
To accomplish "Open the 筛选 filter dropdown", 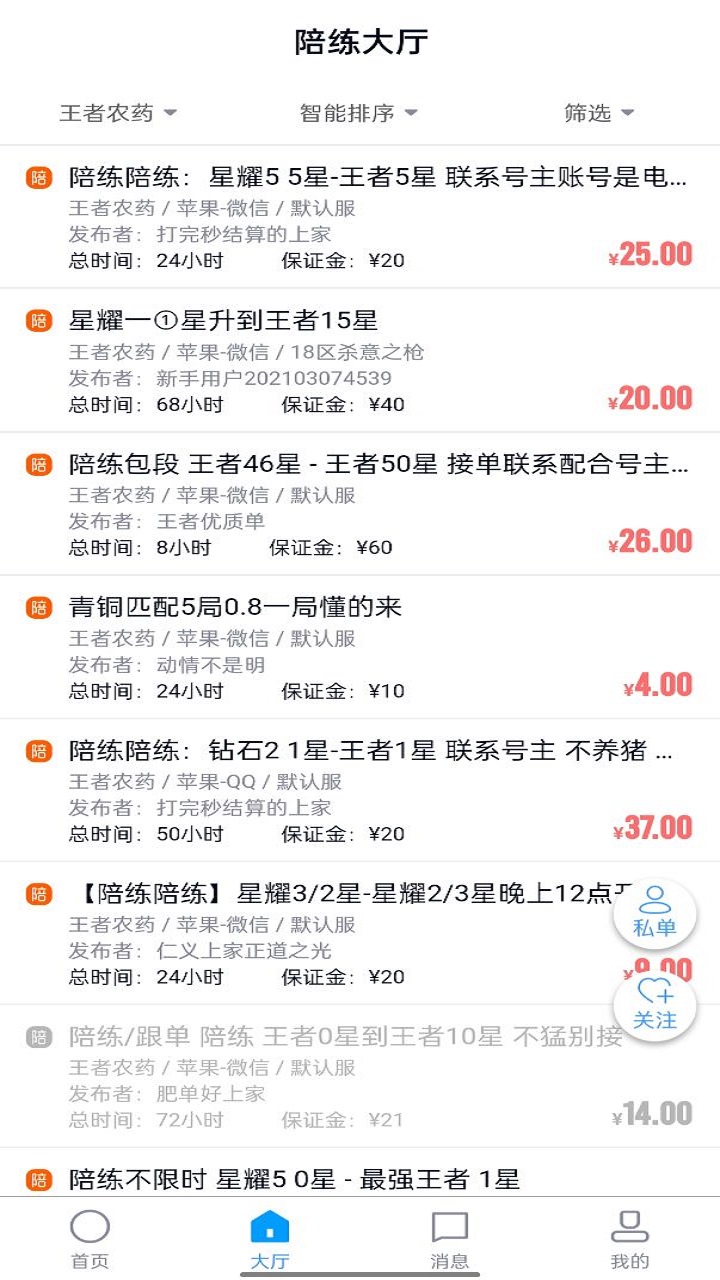I will [599, 113].
